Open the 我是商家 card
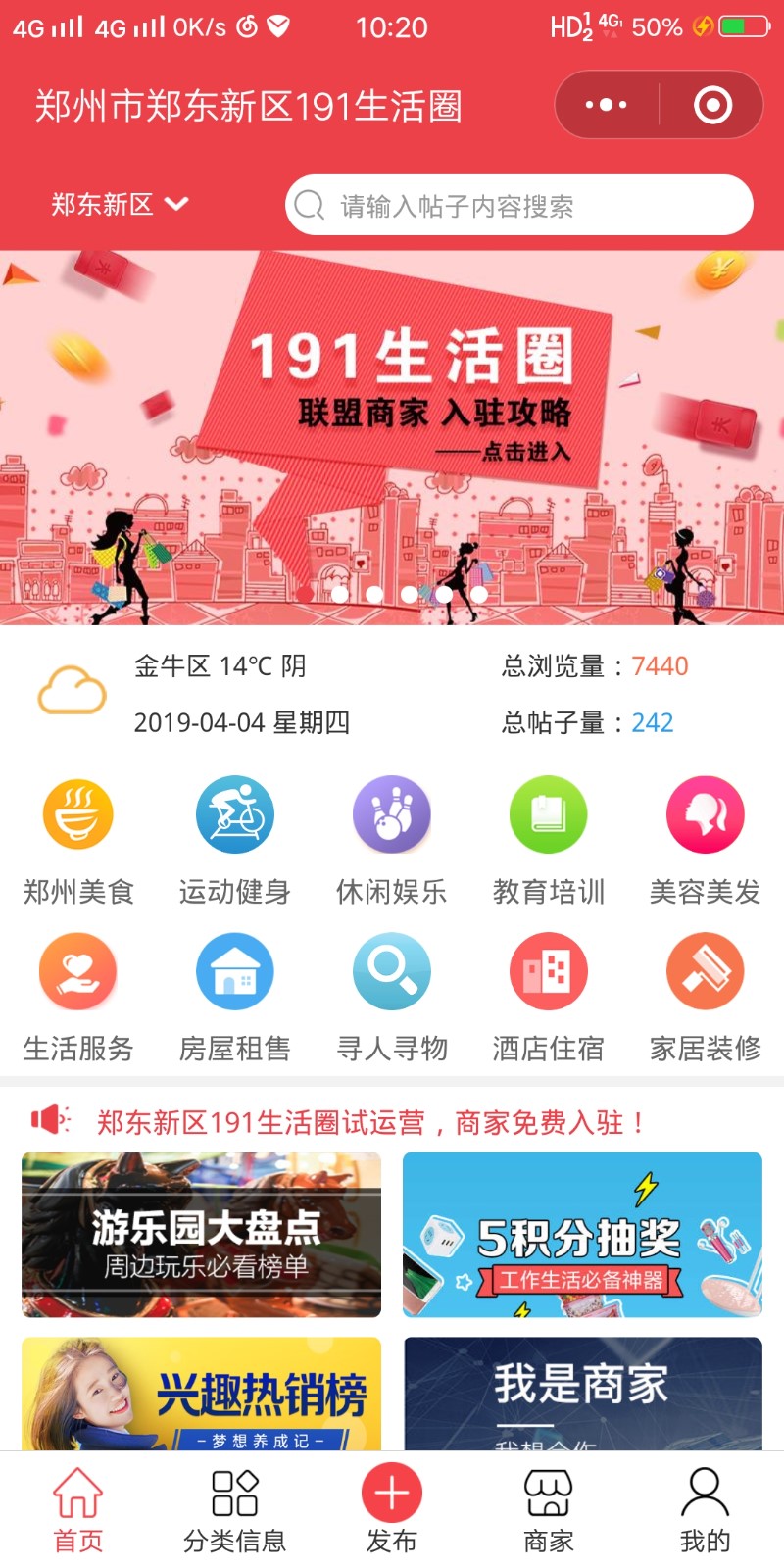The height and width of the screenshot is (1568, 784). click(582, 1394)
